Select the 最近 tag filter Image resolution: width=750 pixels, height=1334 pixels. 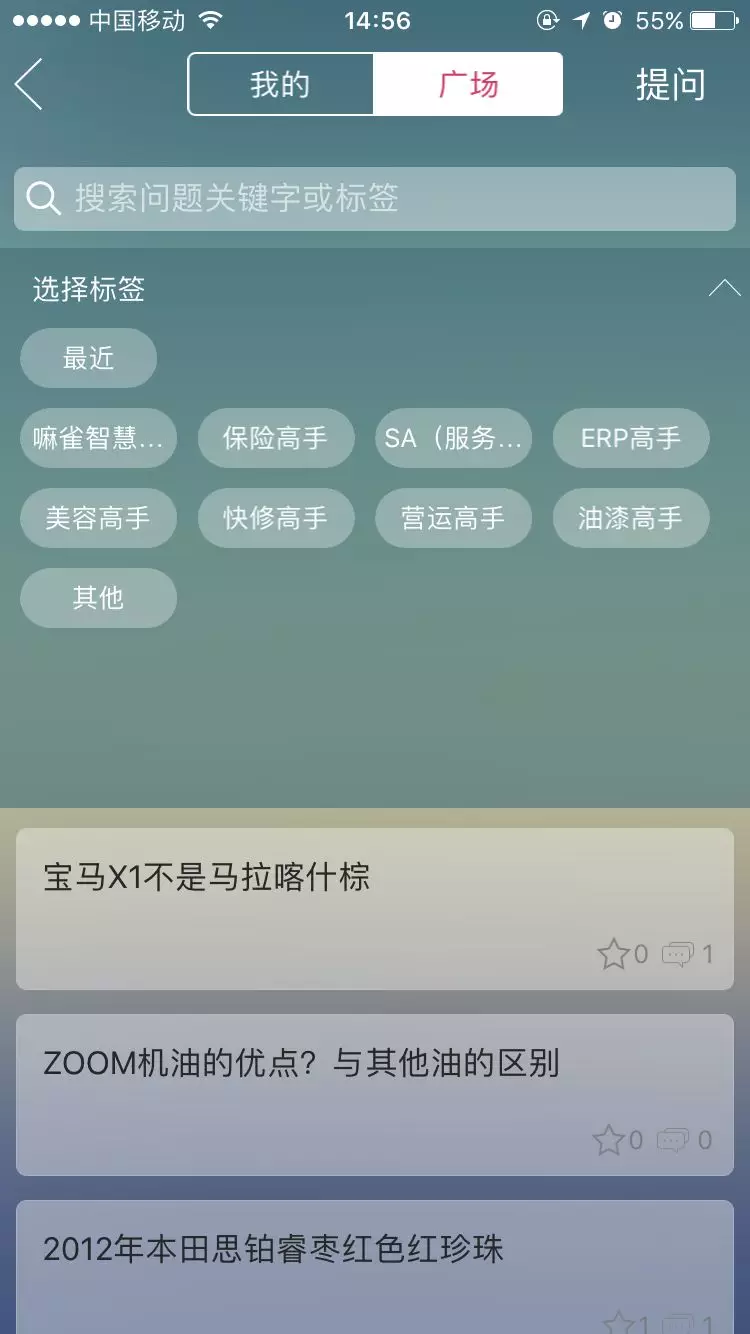88,358
